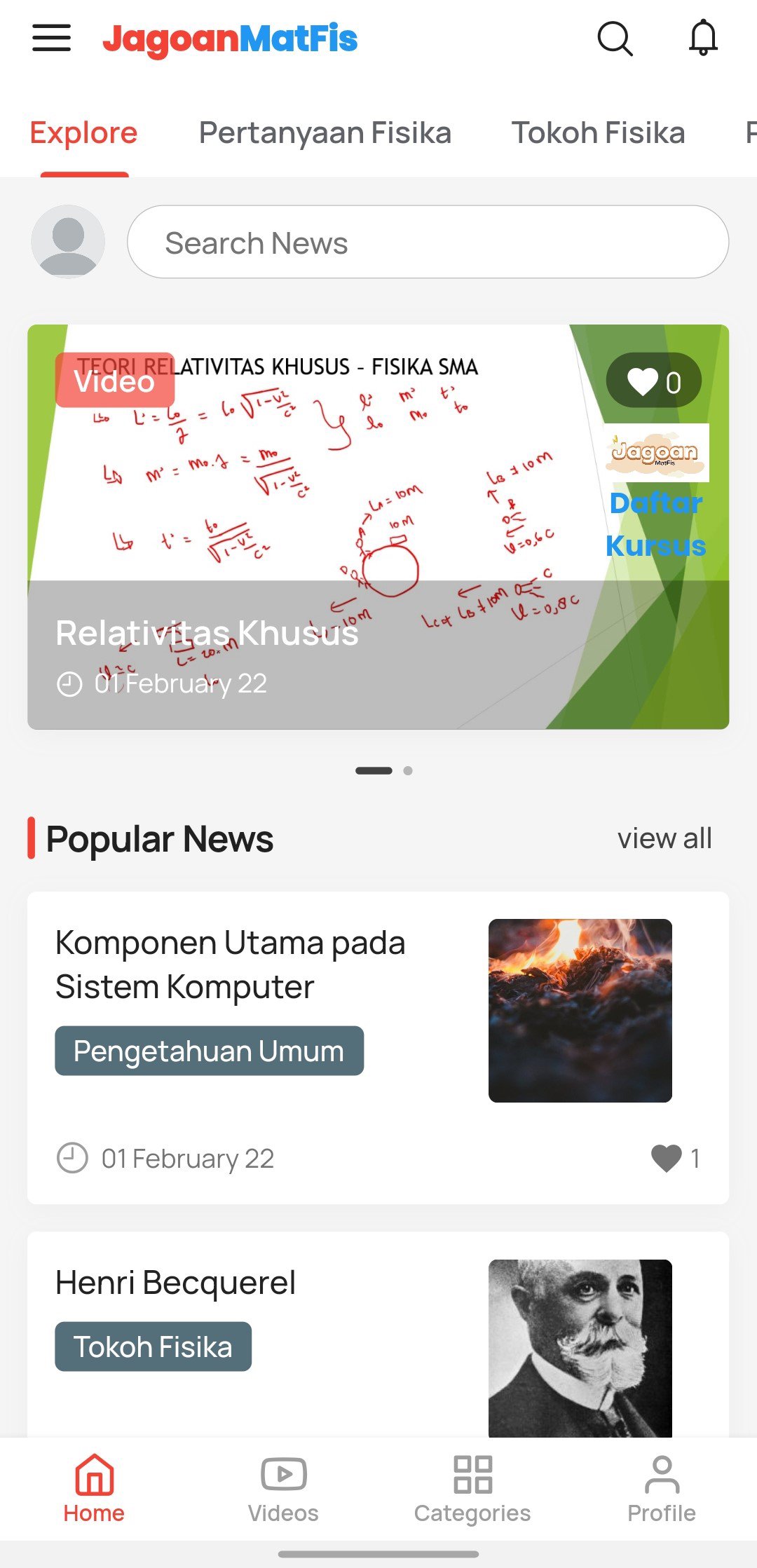Tap the Tokoh Fisika tag under Henri Becquerel
This screenshot has height=1568, width=757.
point(153,1345)
